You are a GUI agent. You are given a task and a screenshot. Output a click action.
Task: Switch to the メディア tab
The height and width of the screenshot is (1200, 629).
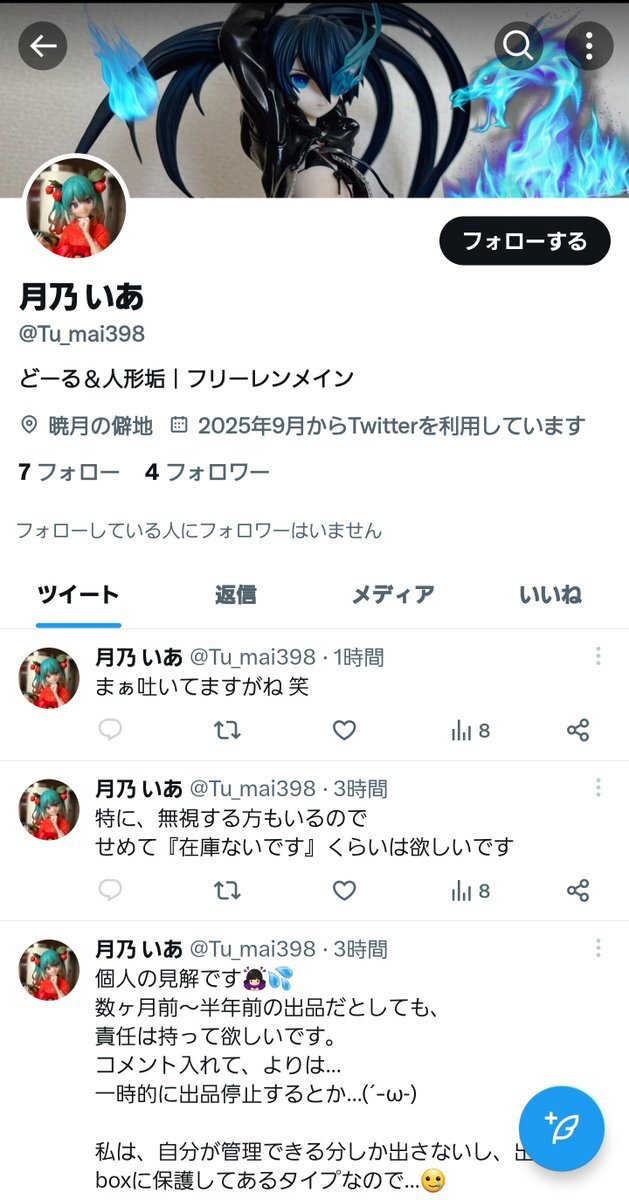(393, 595)
